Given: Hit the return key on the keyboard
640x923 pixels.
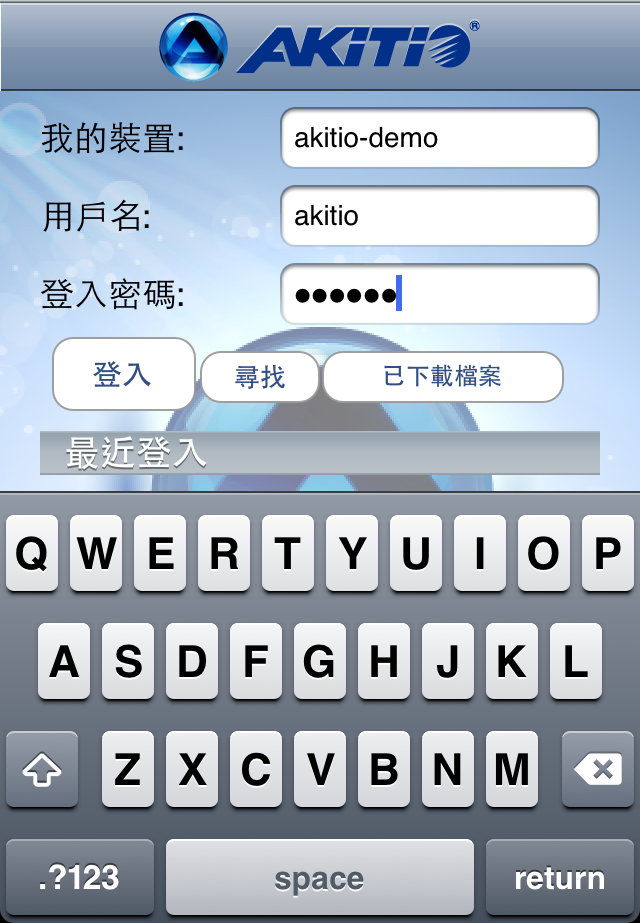Looking at the screenshot, I should pyautogui.click(x=559, y=877).
